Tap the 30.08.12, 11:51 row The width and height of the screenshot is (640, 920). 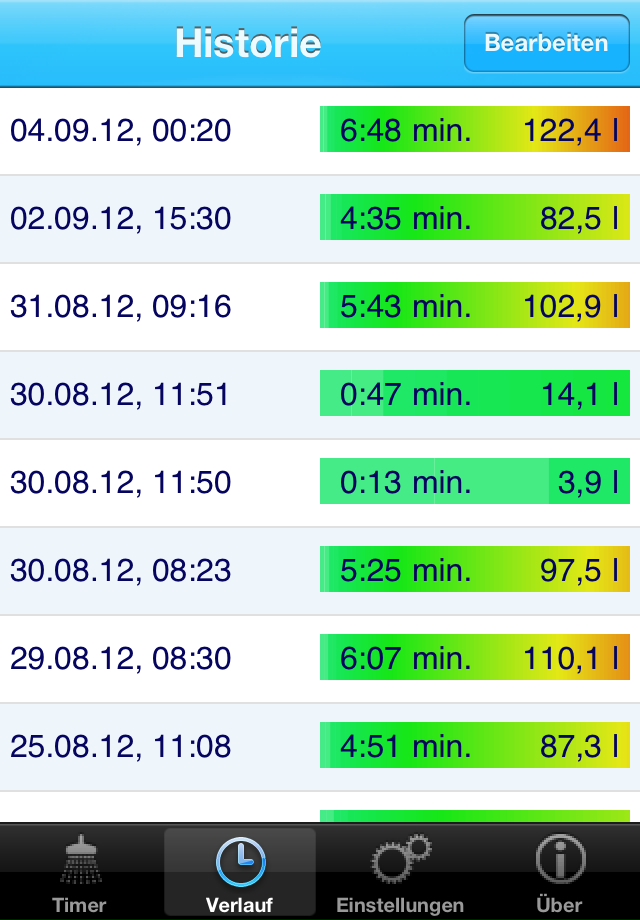coord(320,395)
